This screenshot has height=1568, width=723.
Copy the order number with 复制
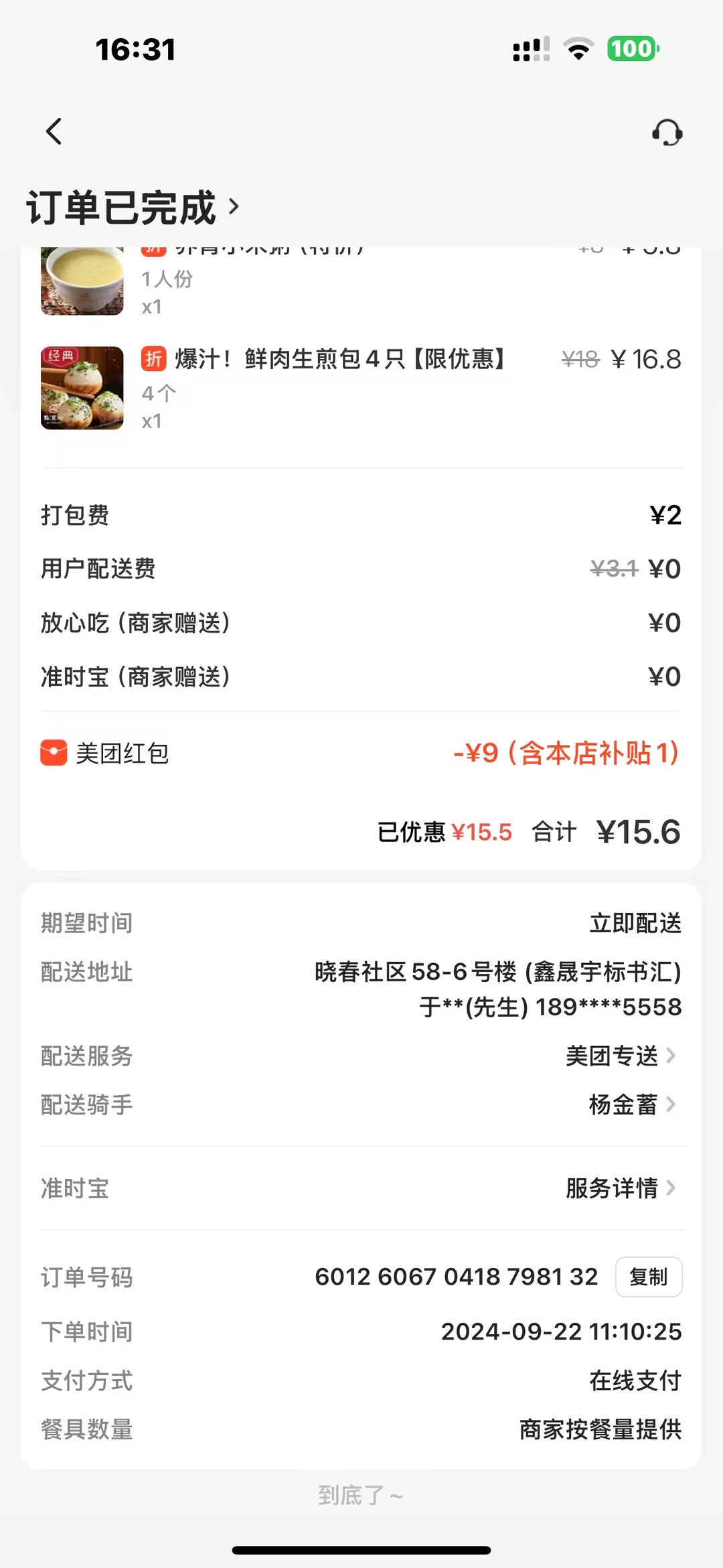click(x=648, y=1277)
